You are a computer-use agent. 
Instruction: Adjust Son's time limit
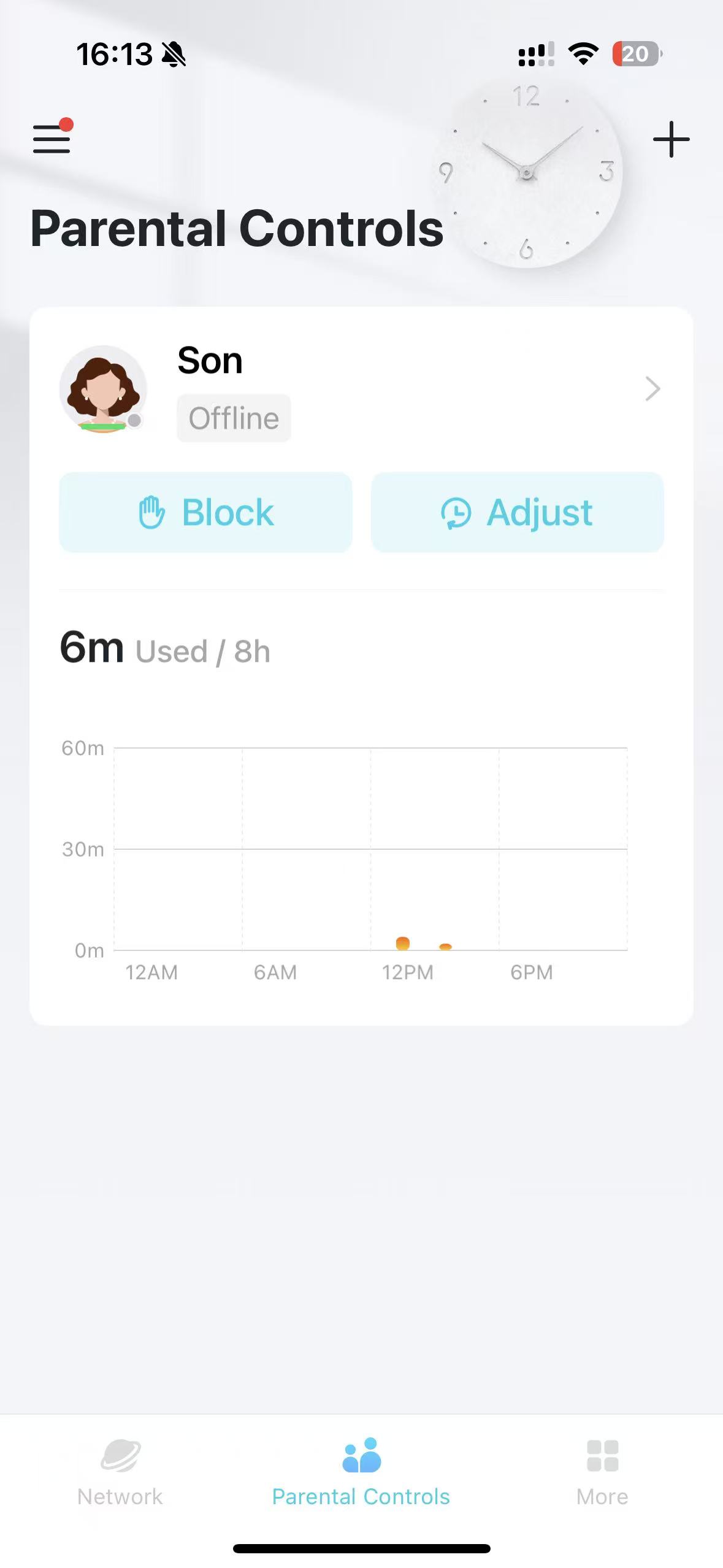517,512
